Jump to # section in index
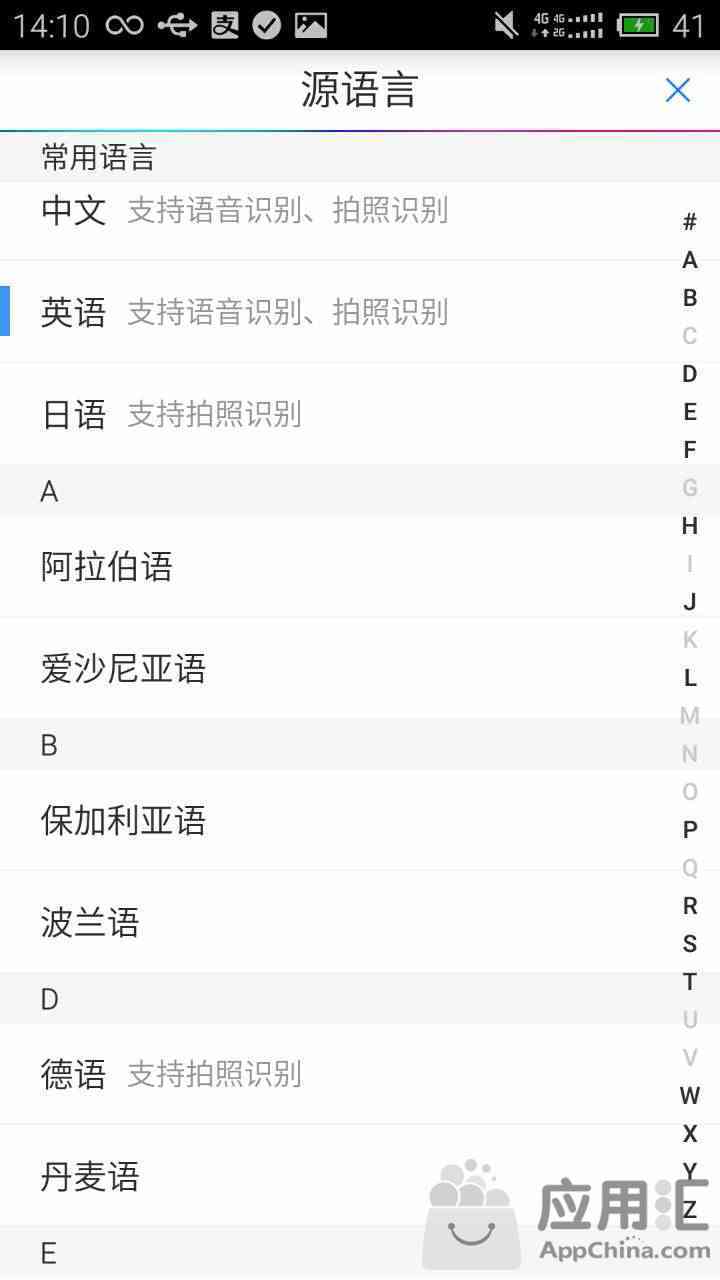This screenshot has height=1280, width=720. coord(690,222)
